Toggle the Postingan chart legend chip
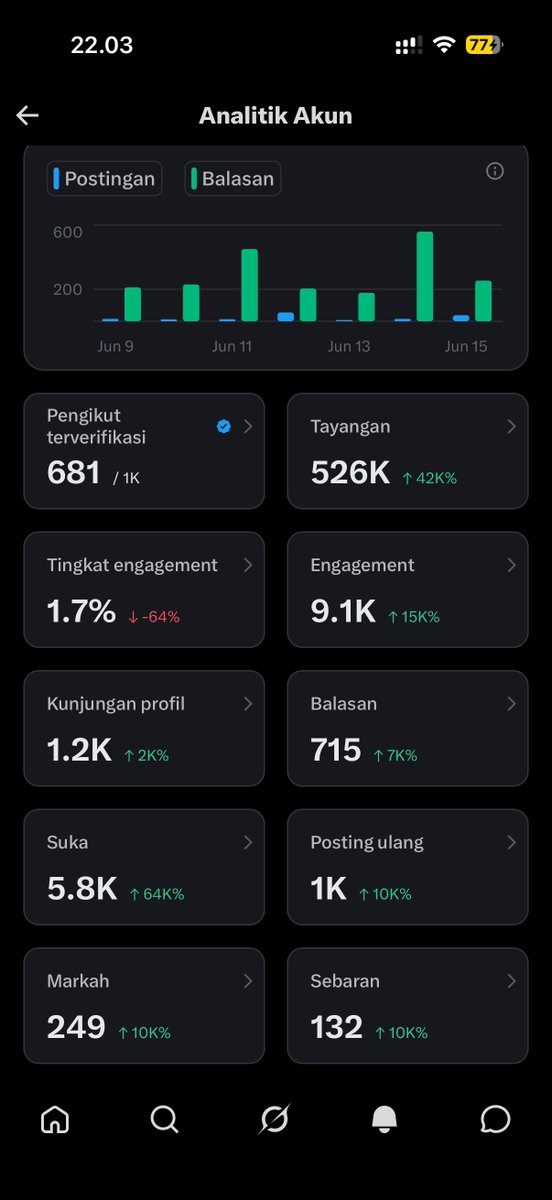This screenshot has width=552, height=1200. coord(104,179)
